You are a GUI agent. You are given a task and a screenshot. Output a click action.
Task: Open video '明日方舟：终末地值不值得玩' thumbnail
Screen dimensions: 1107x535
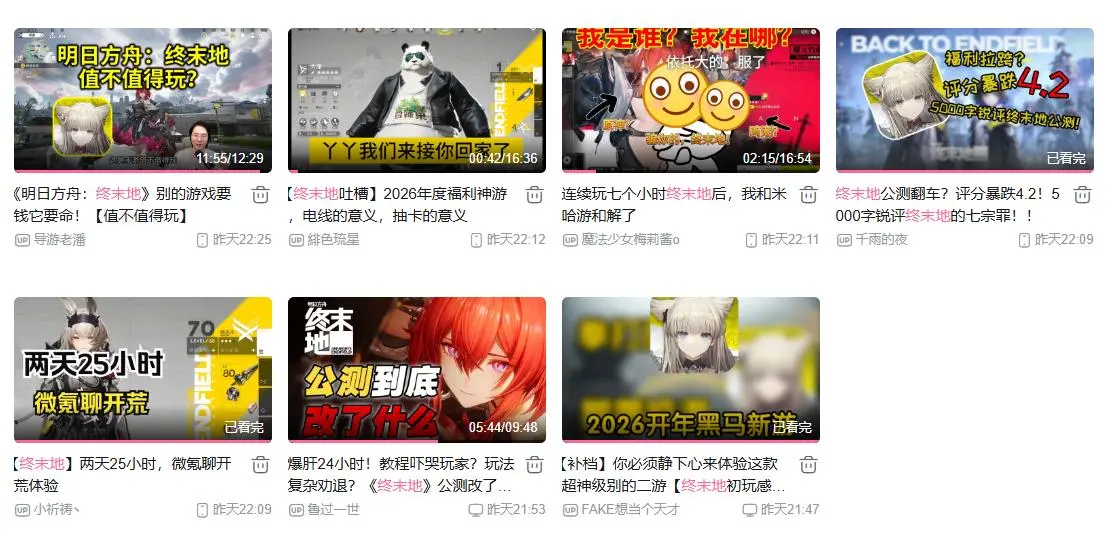click(x=143, y=100)
